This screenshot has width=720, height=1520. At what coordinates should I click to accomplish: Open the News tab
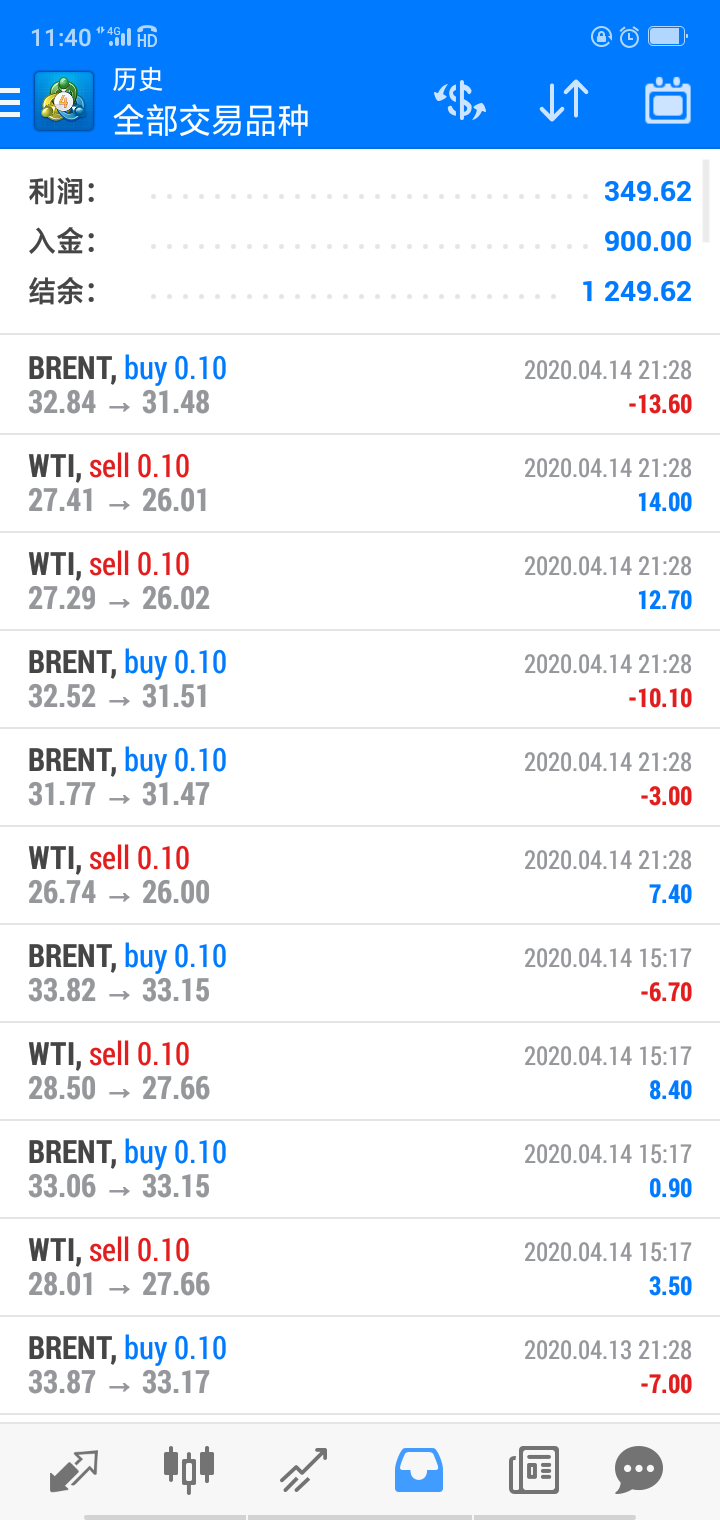click(x=533, y=1470)
